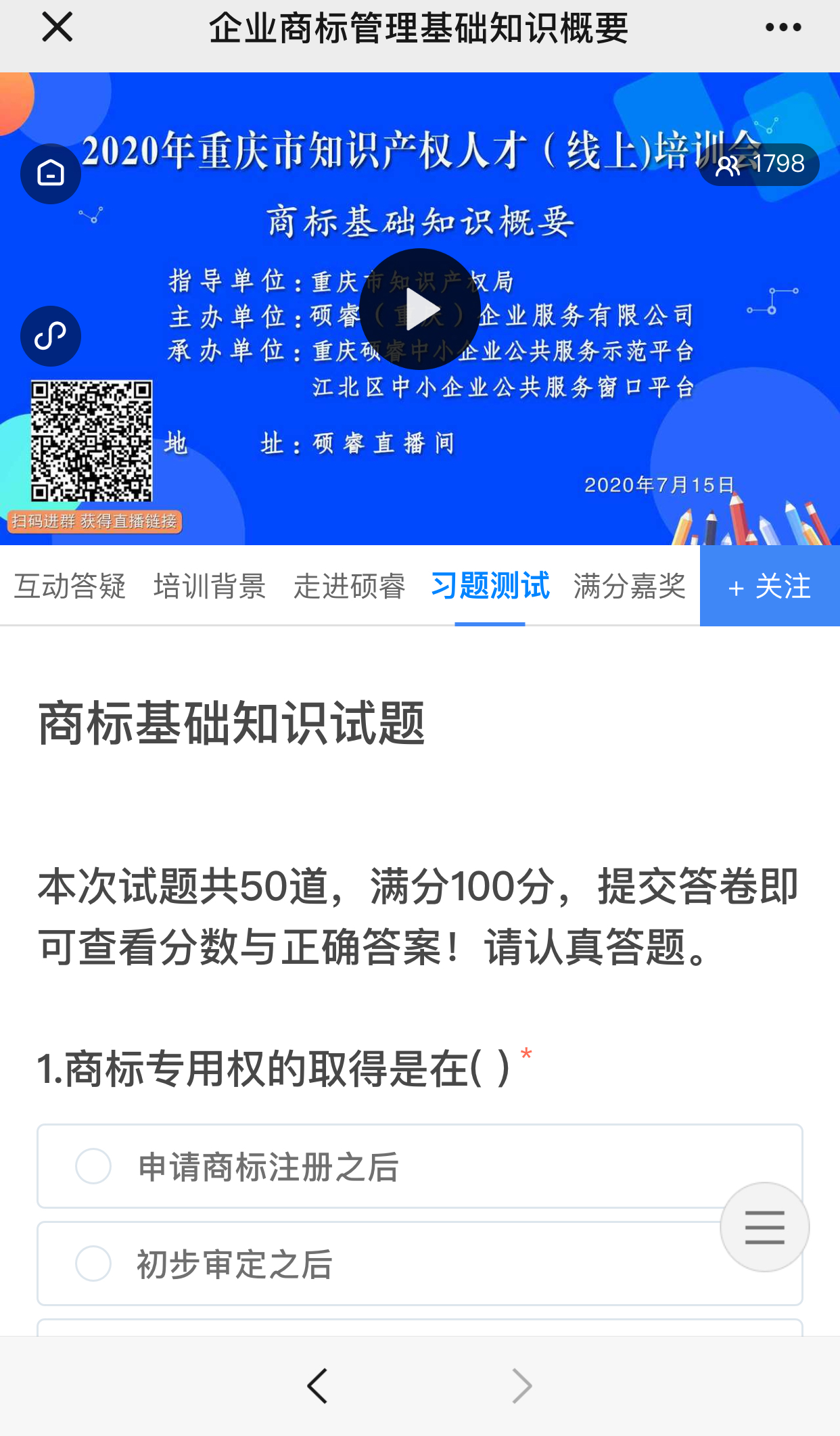Open the three-dot overflow menu
Image resolution: width=840 pixels, height=1436 pixels.
click(x=783, y=28)
